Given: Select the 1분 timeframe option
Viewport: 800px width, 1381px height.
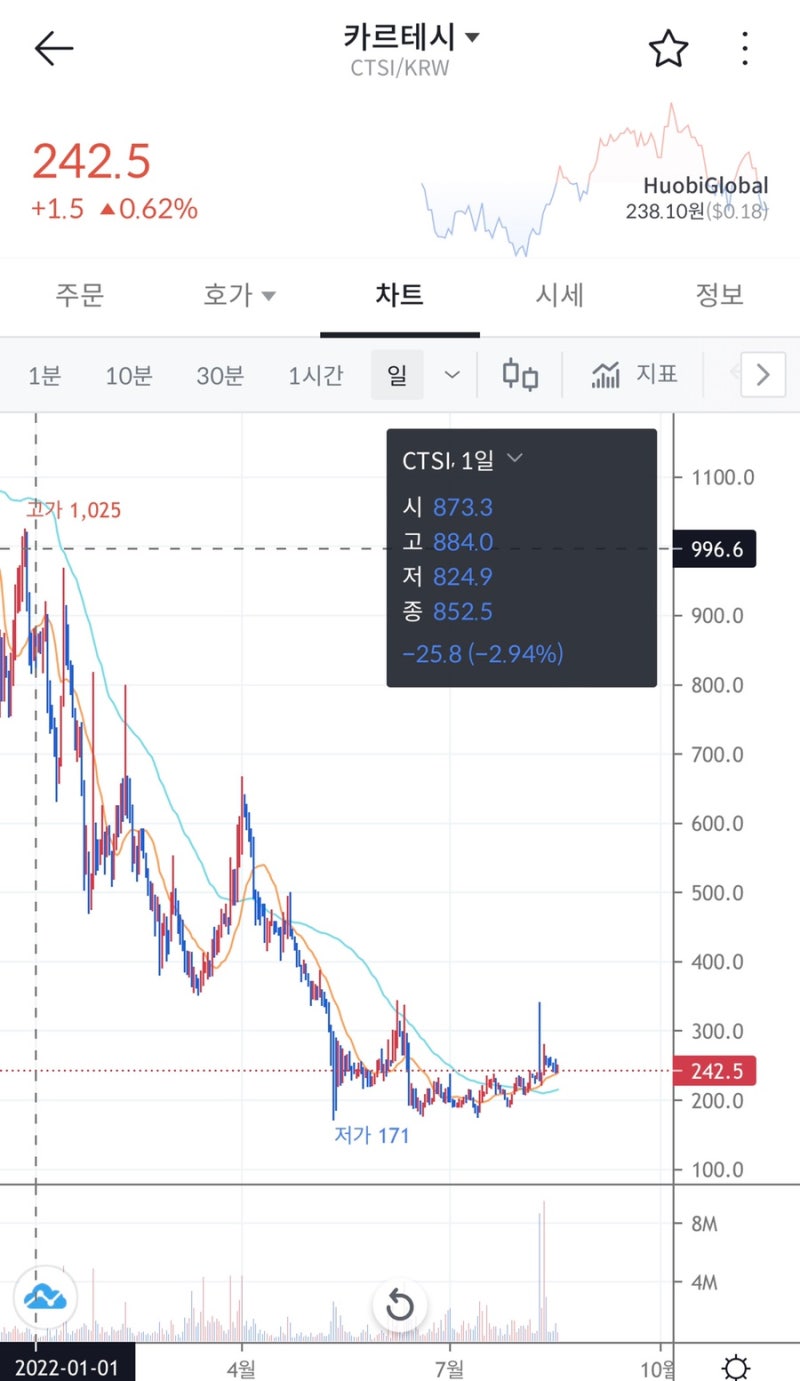Looking at the screenshot, I should click(44, 374).
